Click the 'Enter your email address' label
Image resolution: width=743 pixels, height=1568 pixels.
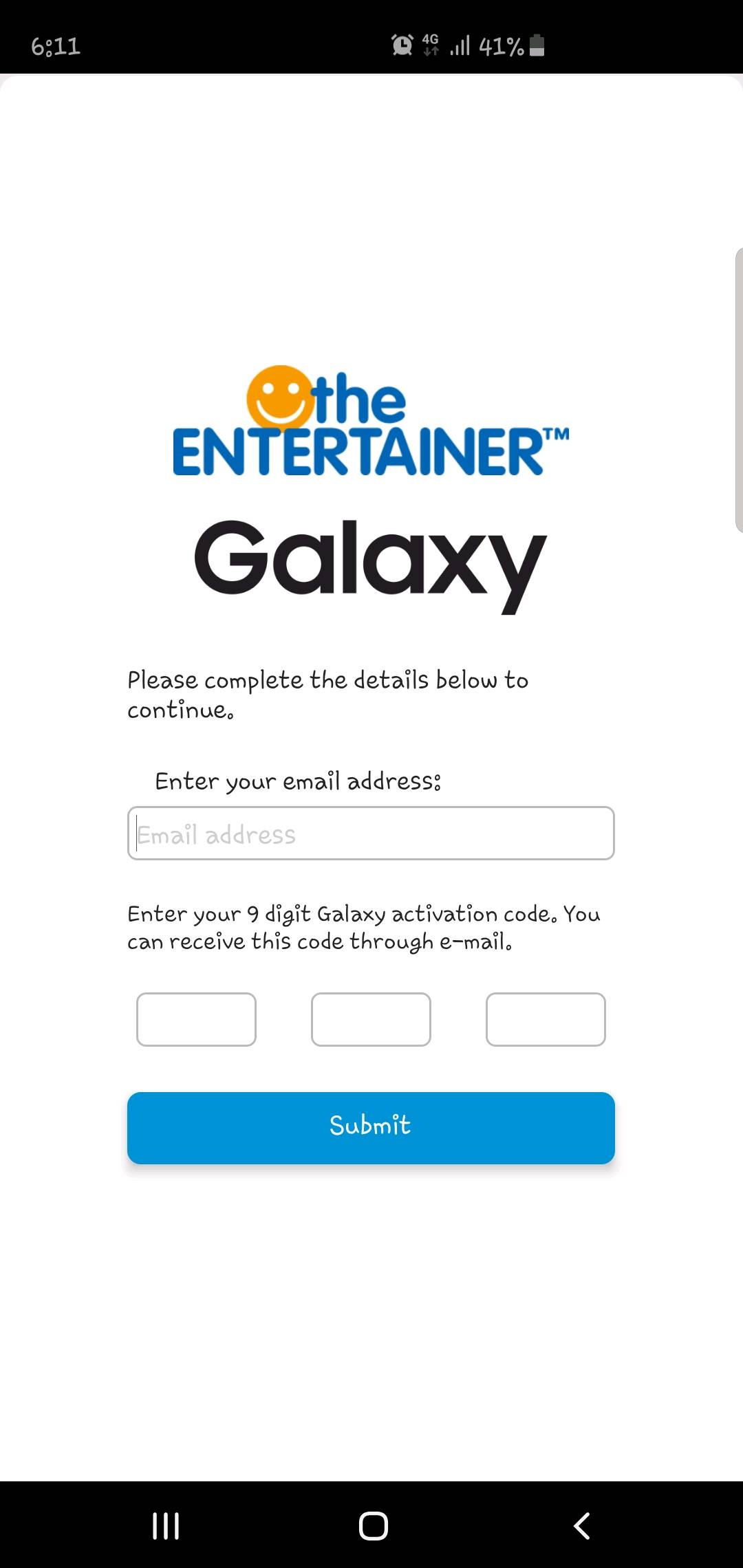[x=297, y=781]
